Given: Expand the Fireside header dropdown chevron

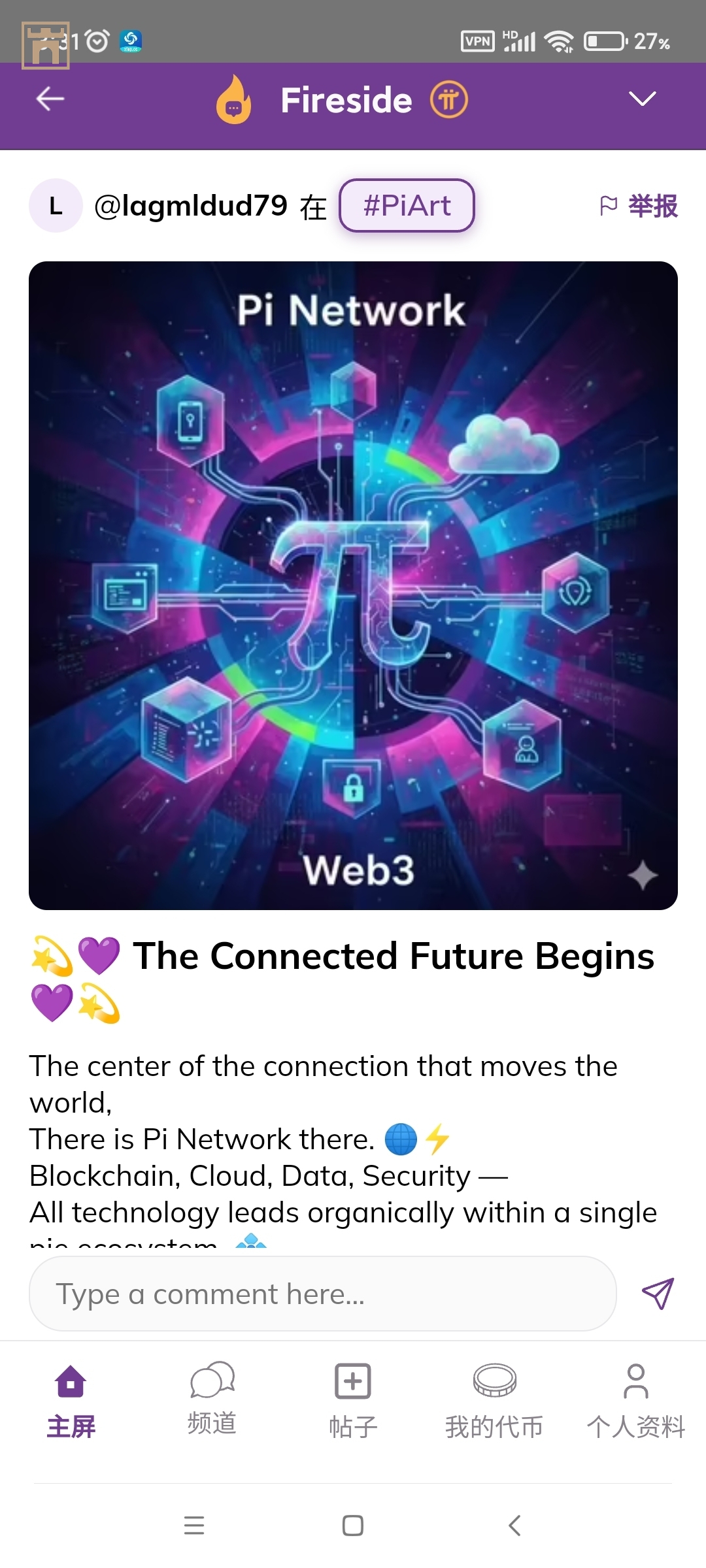Looking at the screenshot, I should tap(642, 99).
